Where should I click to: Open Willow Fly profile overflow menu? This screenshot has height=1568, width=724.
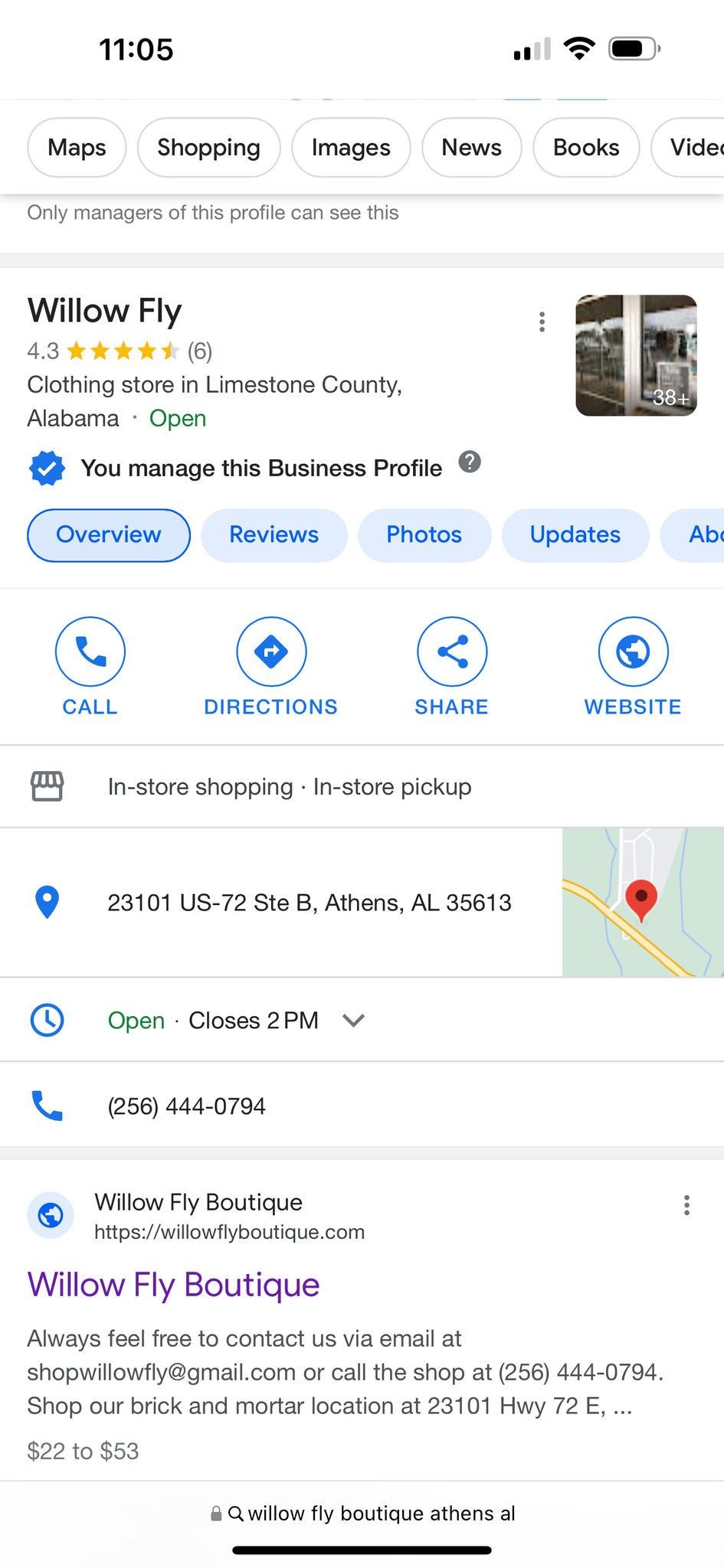pos(542,322)
